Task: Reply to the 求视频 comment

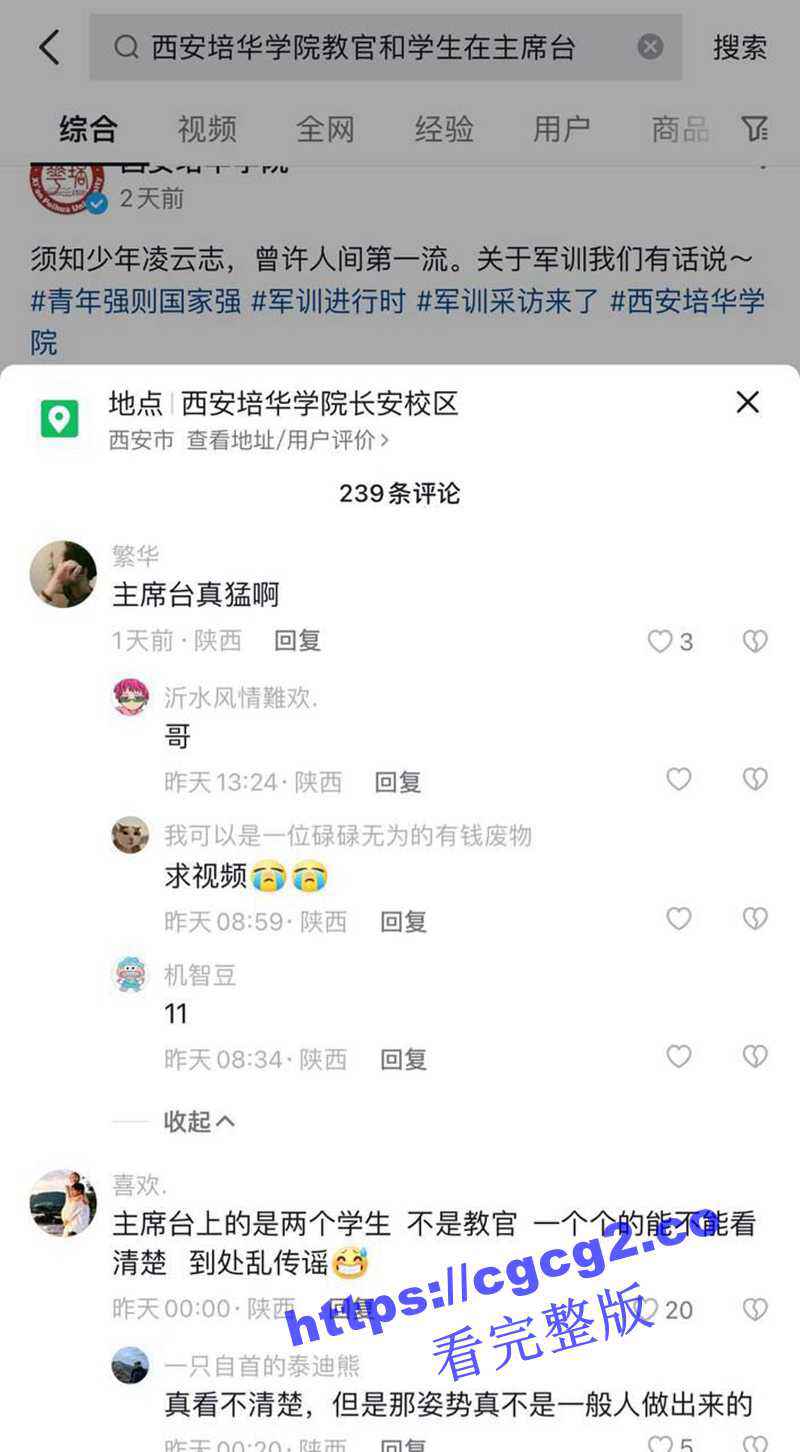Action: point(403,921)
